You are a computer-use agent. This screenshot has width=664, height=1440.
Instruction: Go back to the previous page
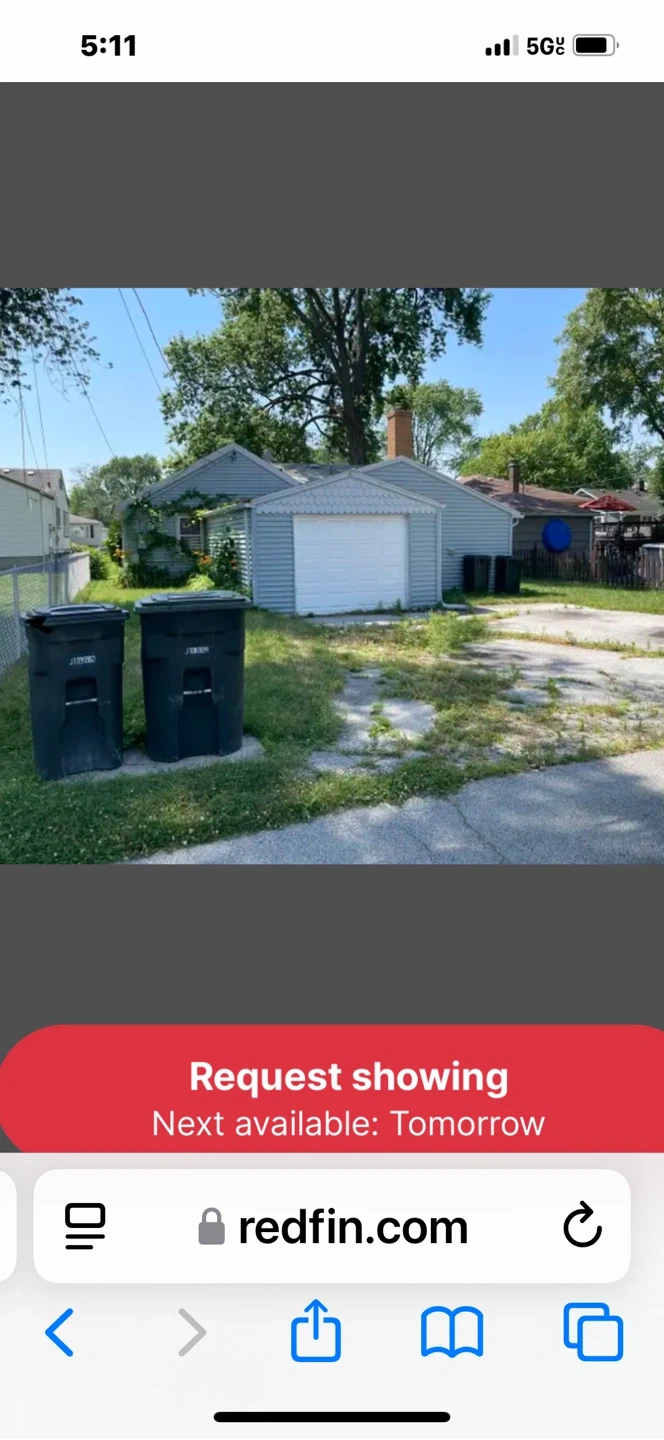[x=60, y=1333]
